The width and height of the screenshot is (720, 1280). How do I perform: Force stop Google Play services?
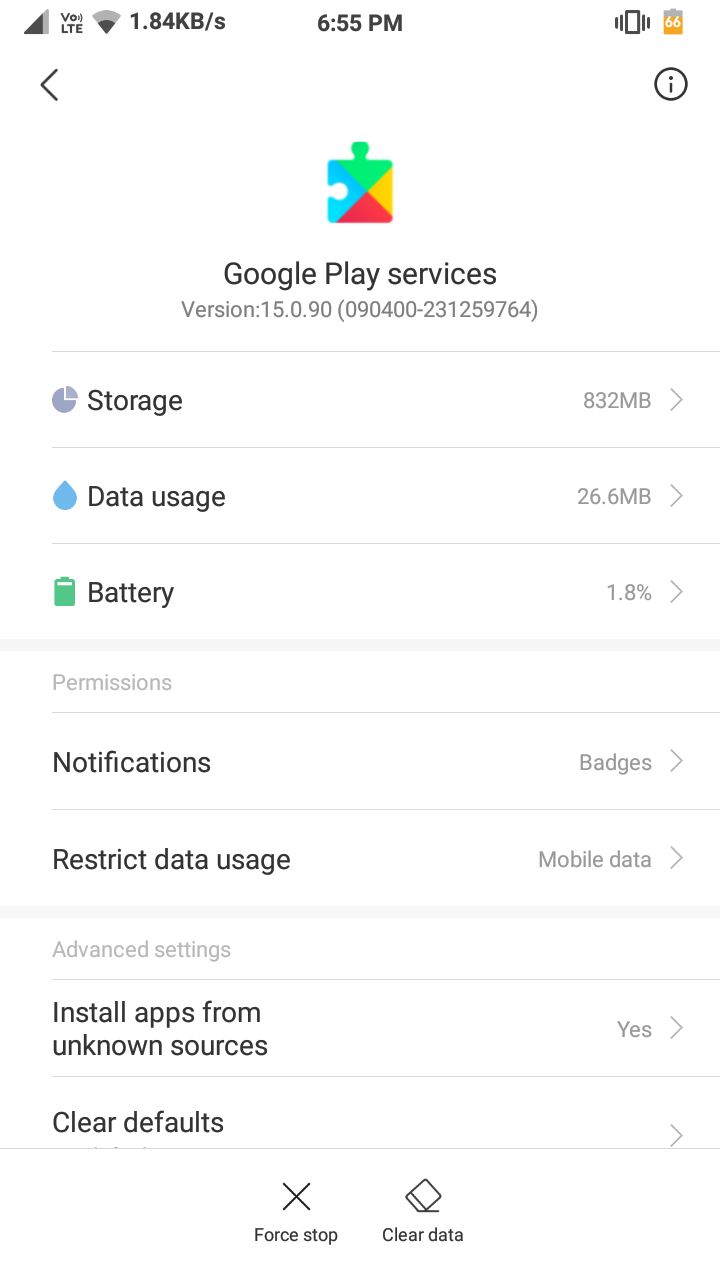click(296, 1211)
